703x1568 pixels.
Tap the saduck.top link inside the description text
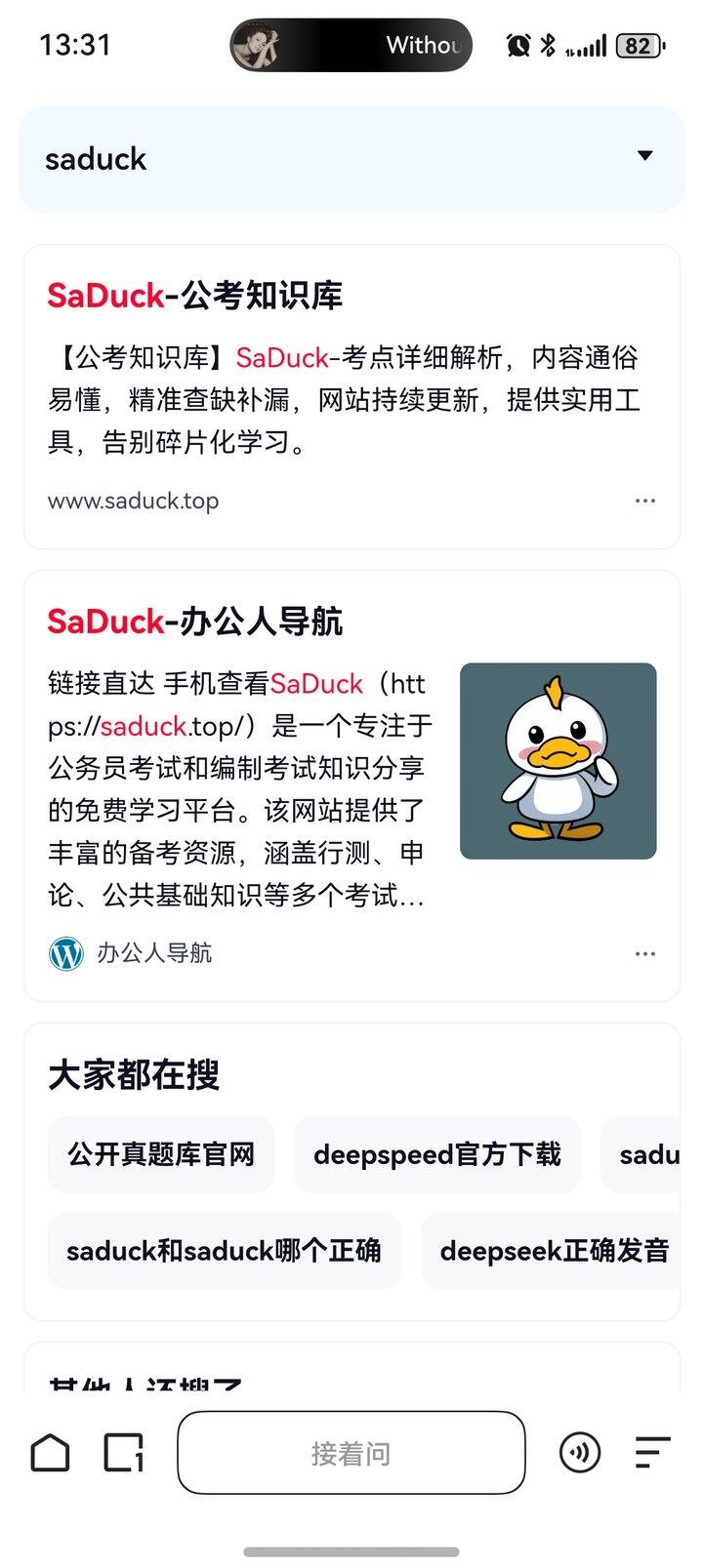click(x=145, y=726)
